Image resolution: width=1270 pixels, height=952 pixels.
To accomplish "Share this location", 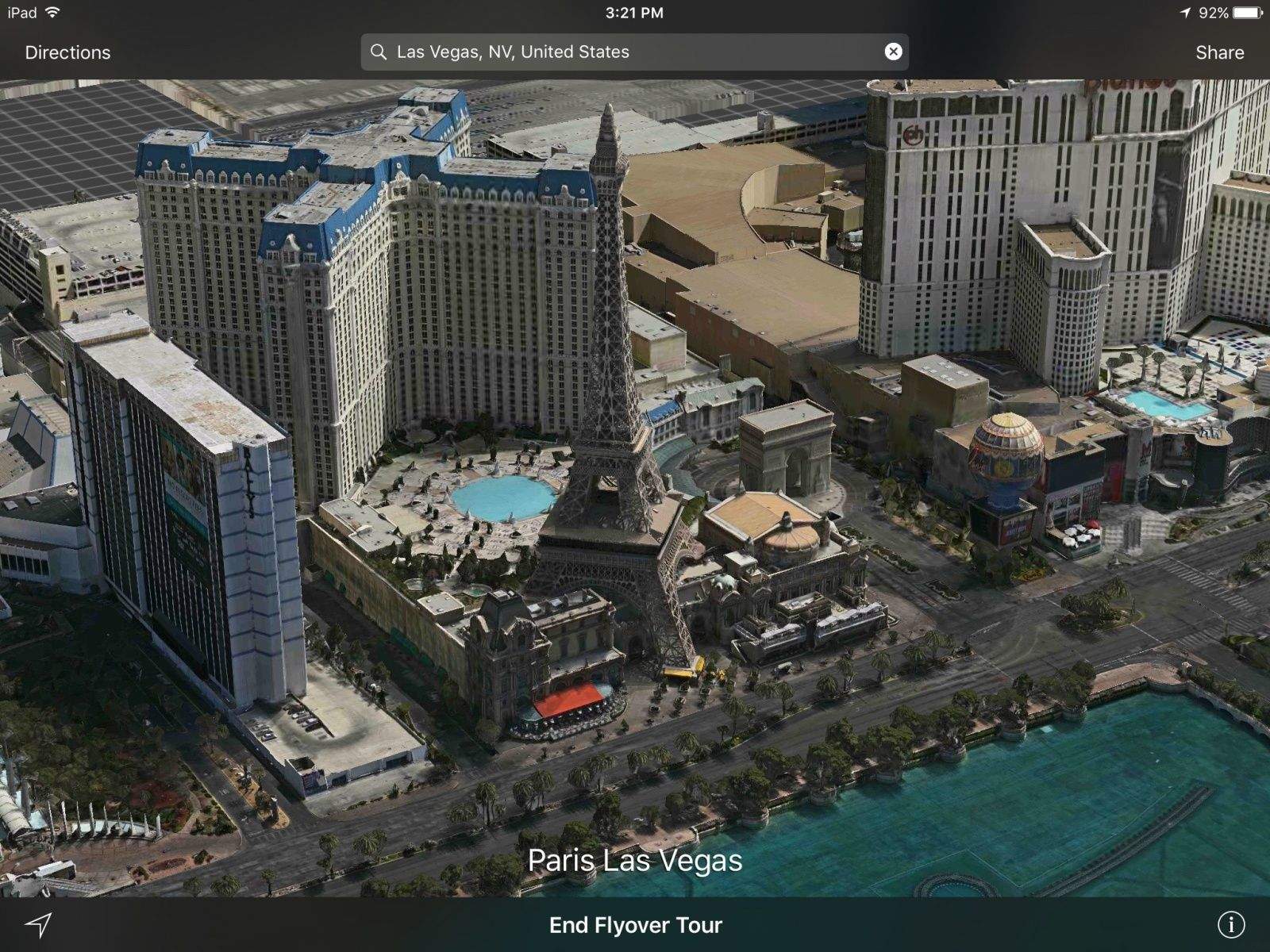I will click(x=1219, y=52).
